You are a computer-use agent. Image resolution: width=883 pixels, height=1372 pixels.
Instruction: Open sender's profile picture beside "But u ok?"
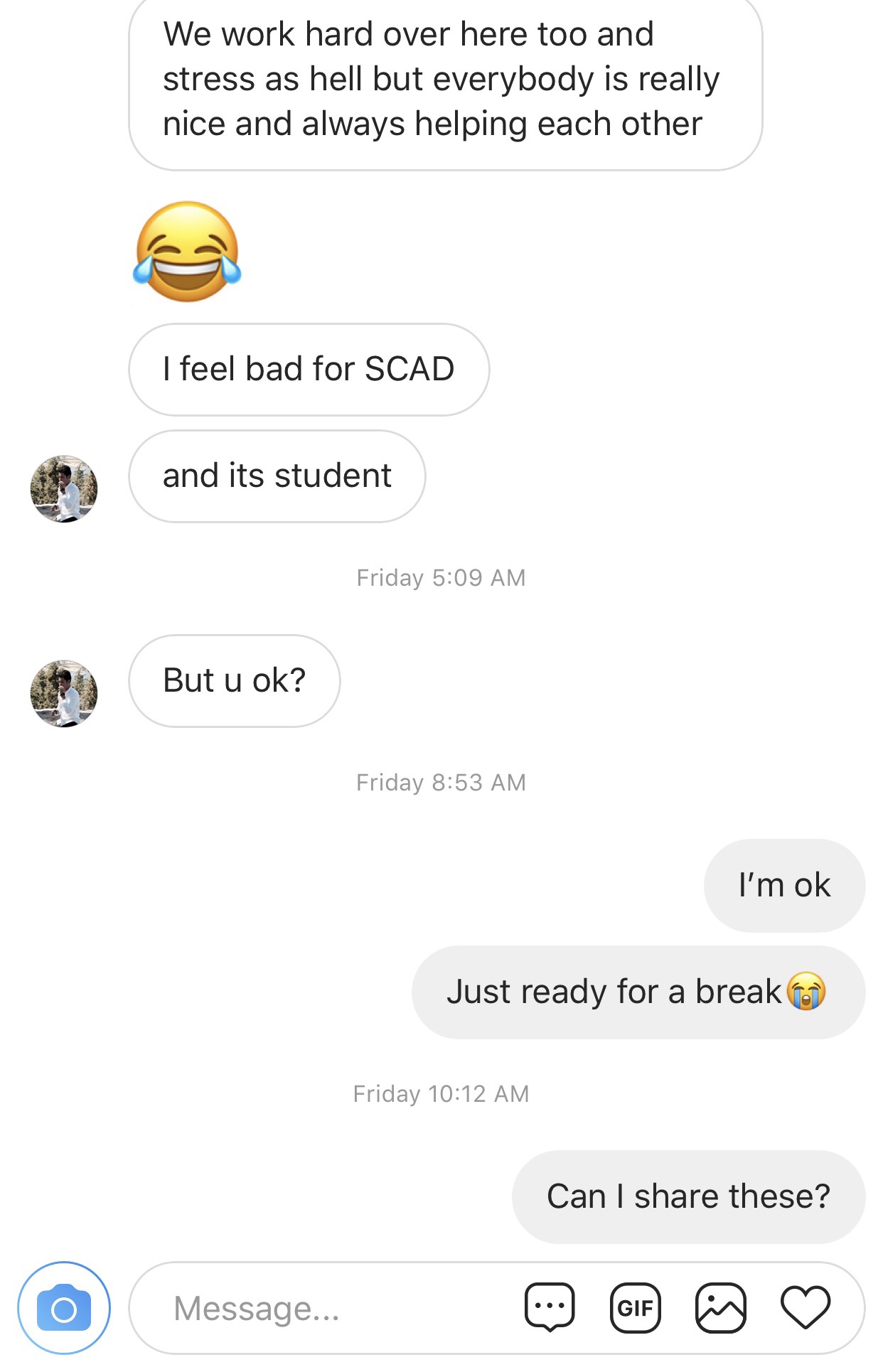[x=64, y=693]
